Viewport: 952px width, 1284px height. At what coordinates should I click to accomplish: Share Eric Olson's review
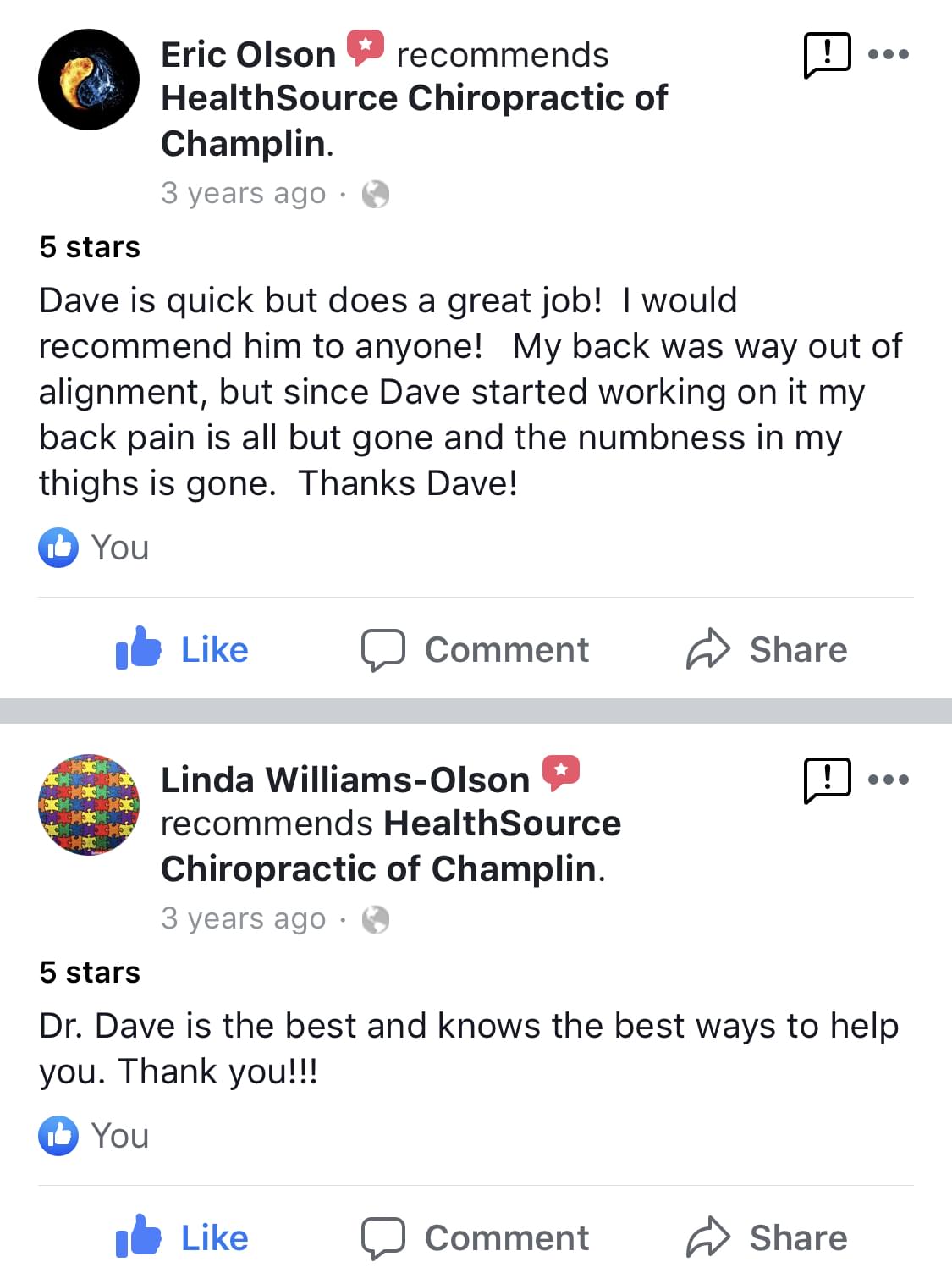click(x=767, y=649)
